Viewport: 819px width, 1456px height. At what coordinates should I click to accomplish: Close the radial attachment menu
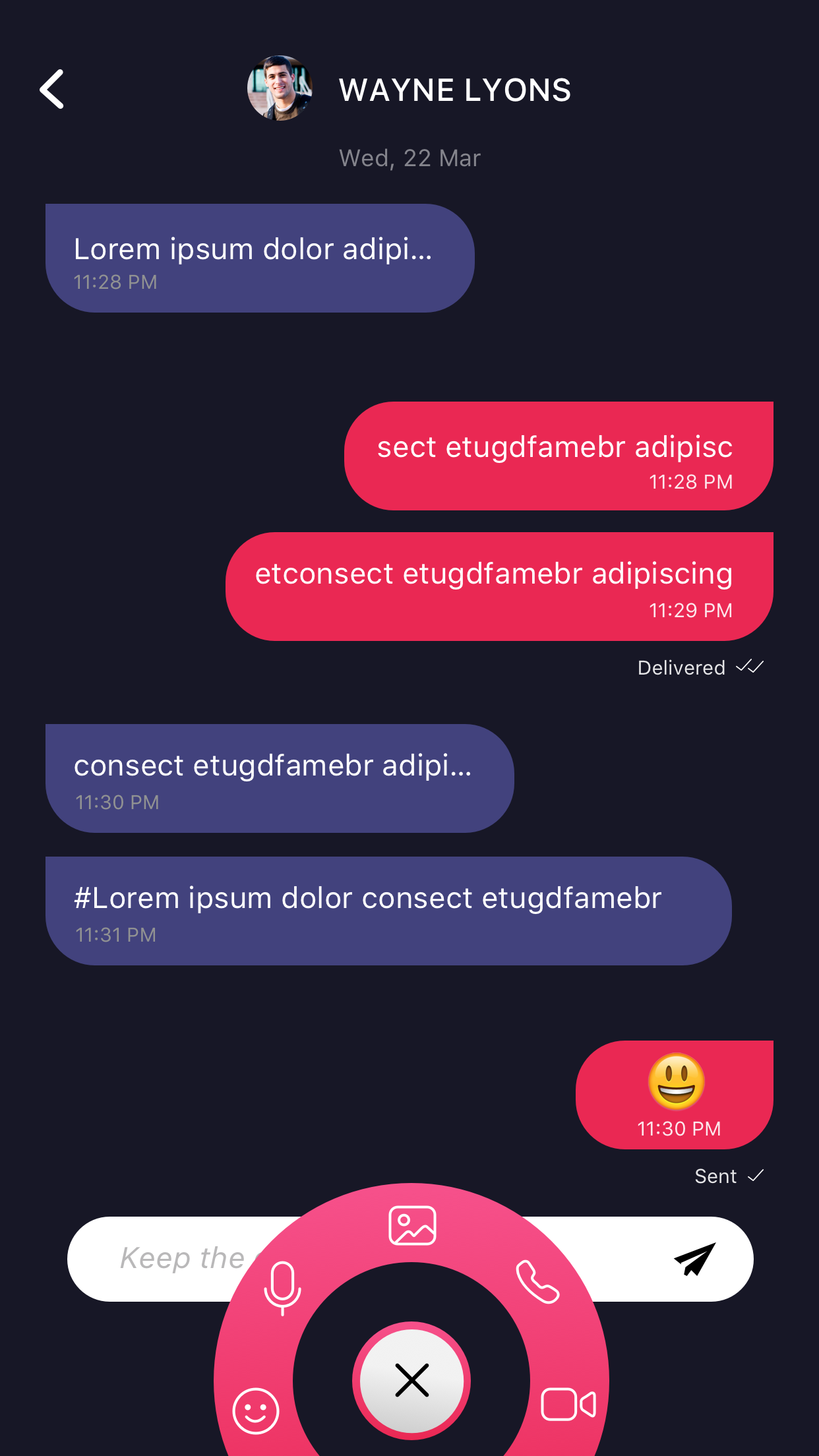point(411,1380)
